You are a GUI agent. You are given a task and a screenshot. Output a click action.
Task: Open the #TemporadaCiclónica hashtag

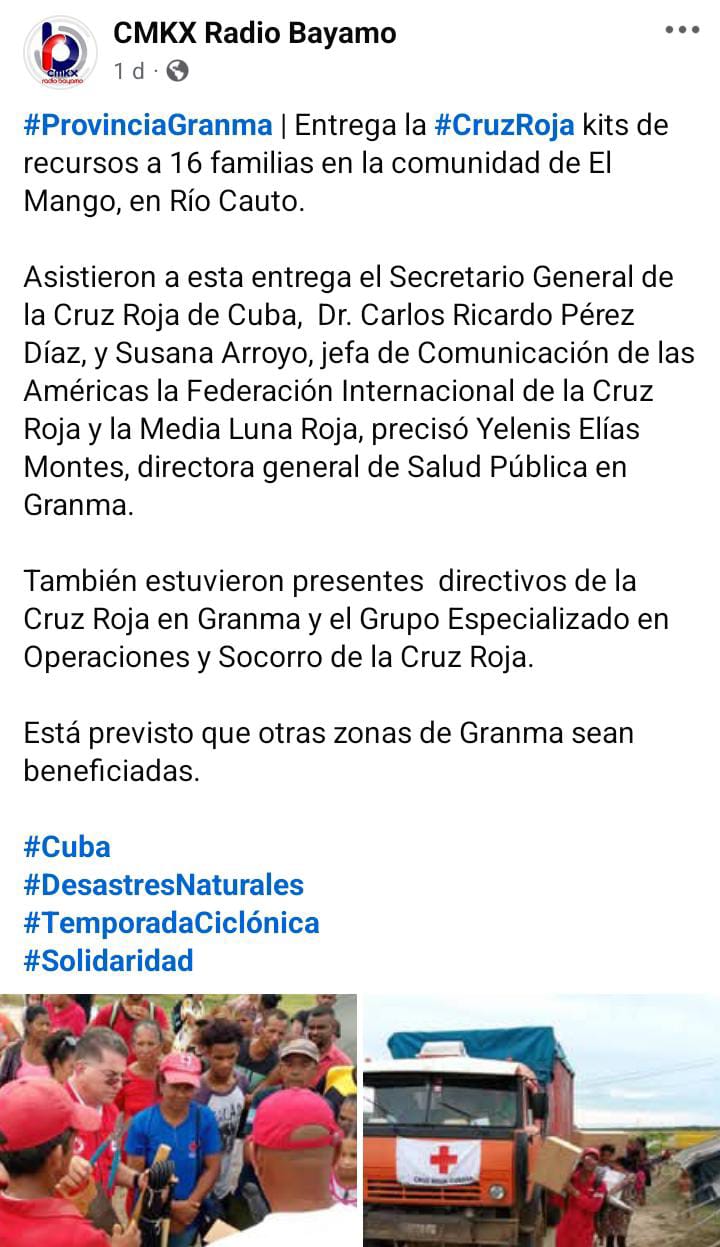point(172,922)
